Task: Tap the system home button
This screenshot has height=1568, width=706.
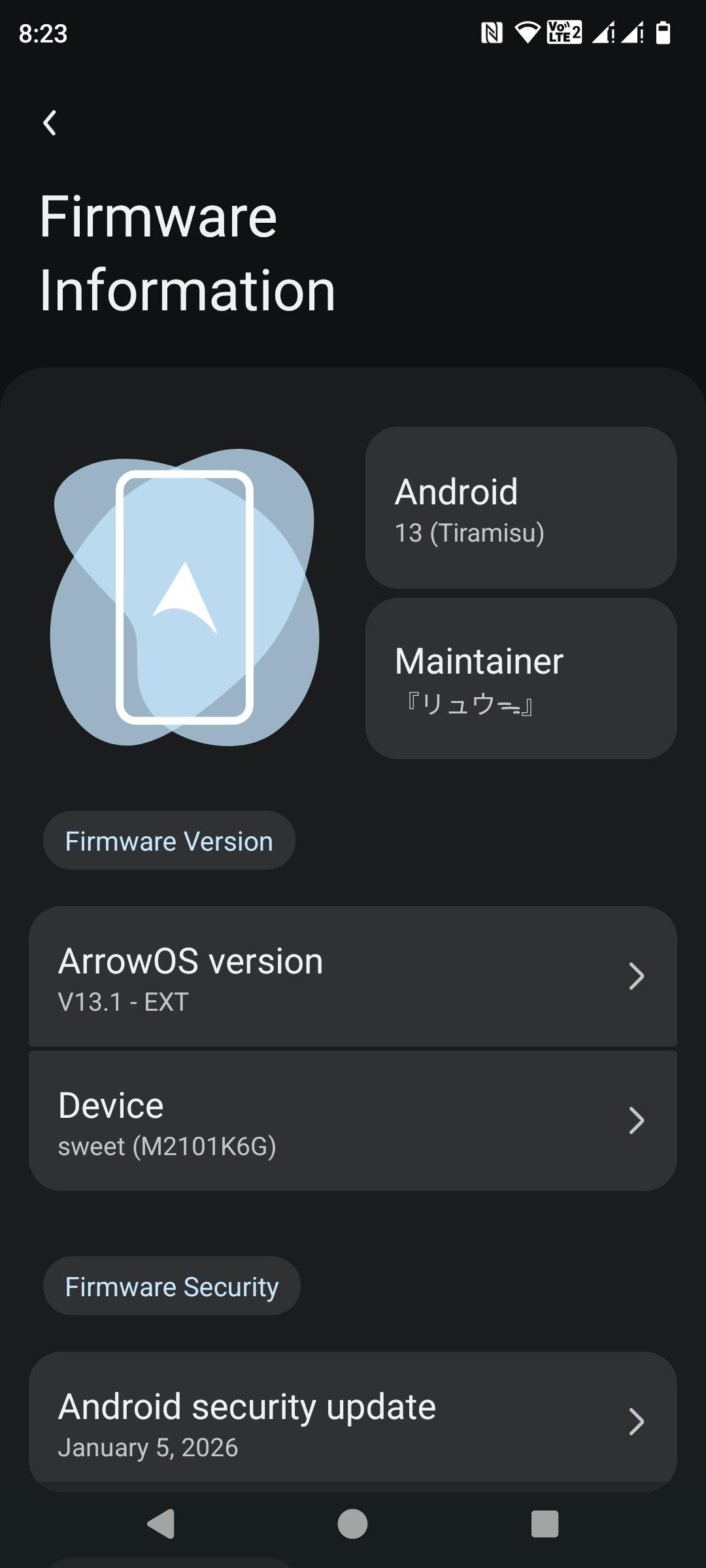Action: (x=352, y=1524)
